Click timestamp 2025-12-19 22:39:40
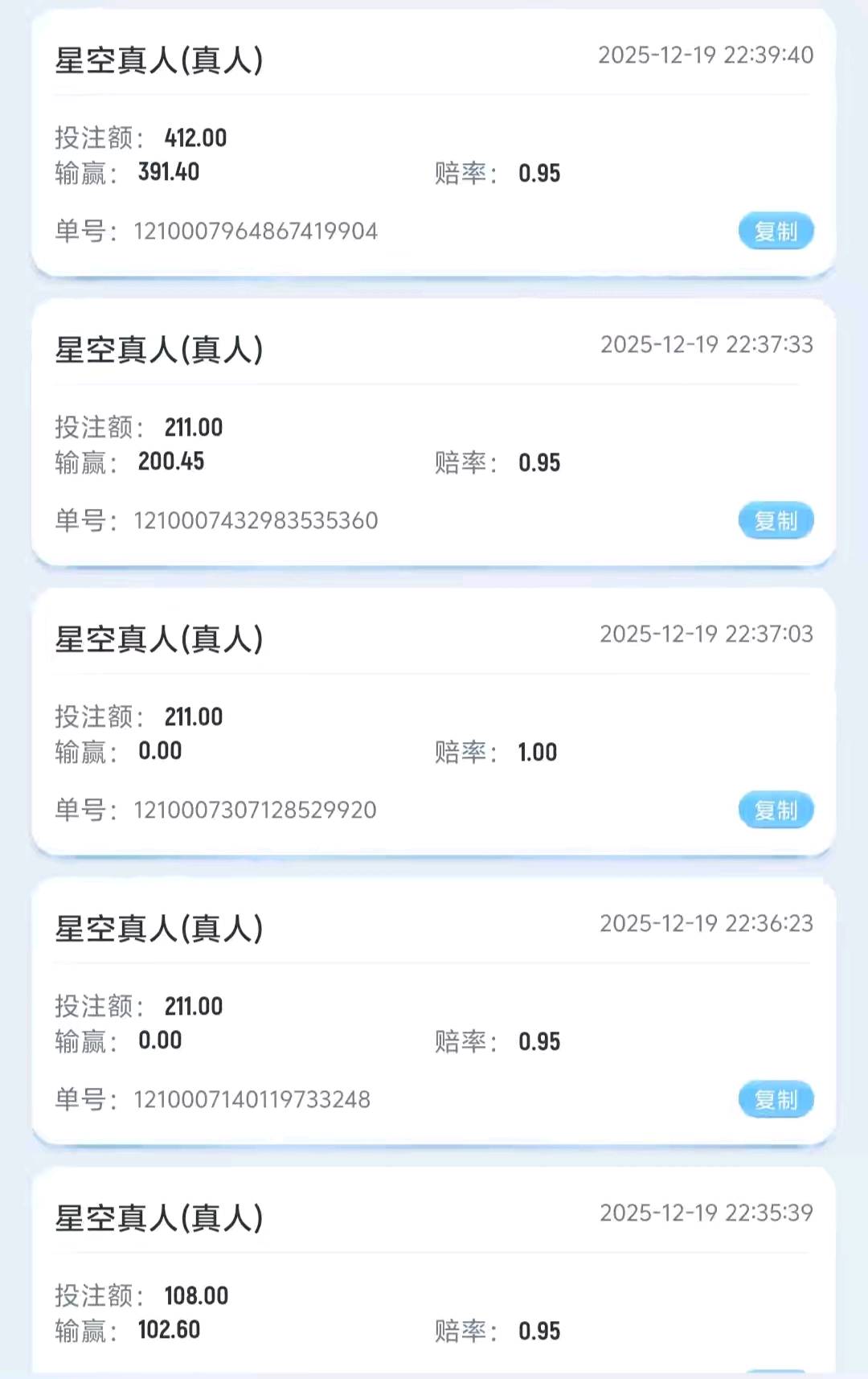This screenshot has width=868, height=1379. [706, 56]
